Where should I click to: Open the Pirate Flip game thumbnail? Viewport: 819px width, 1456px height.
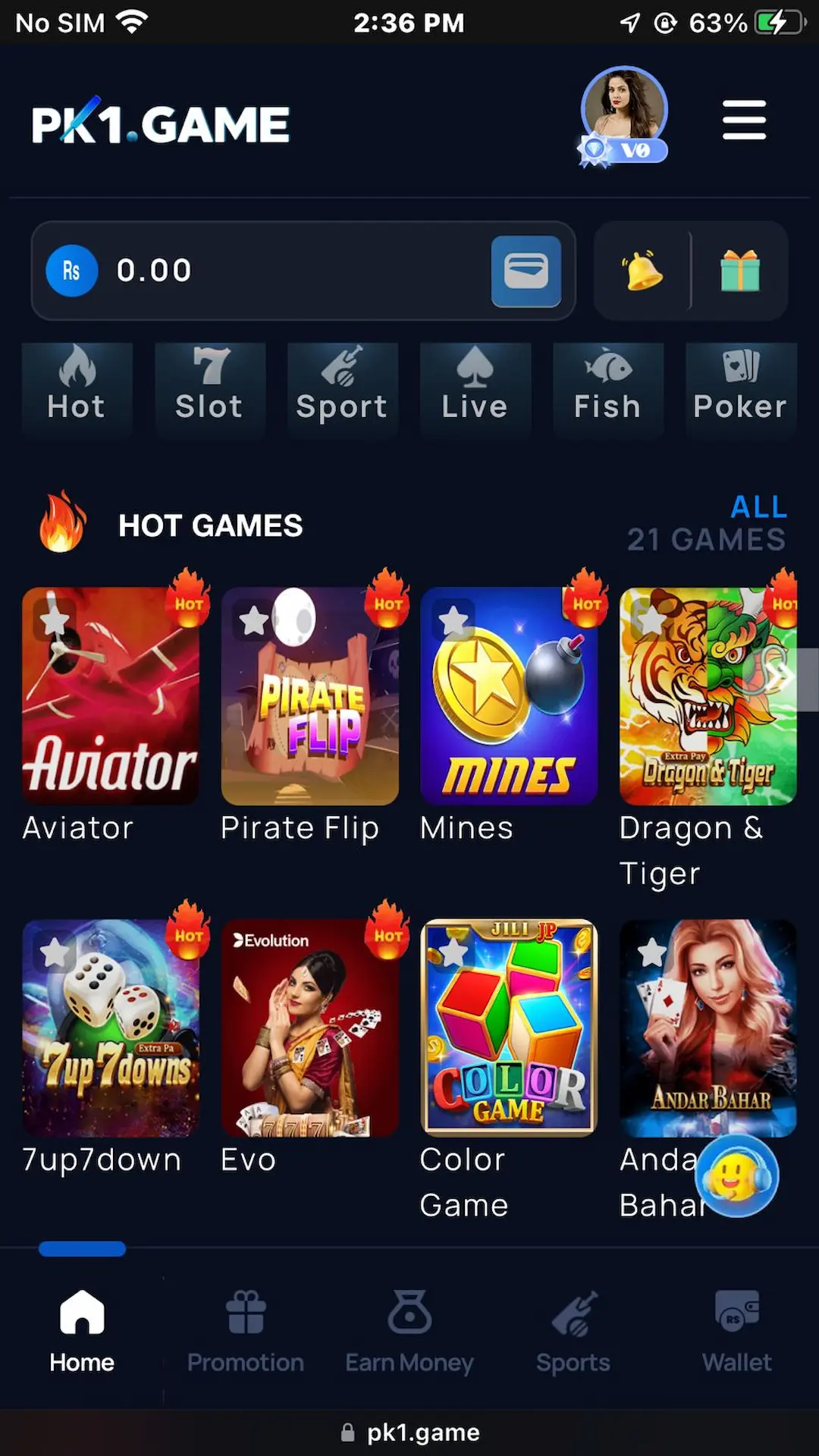point(310,695)
